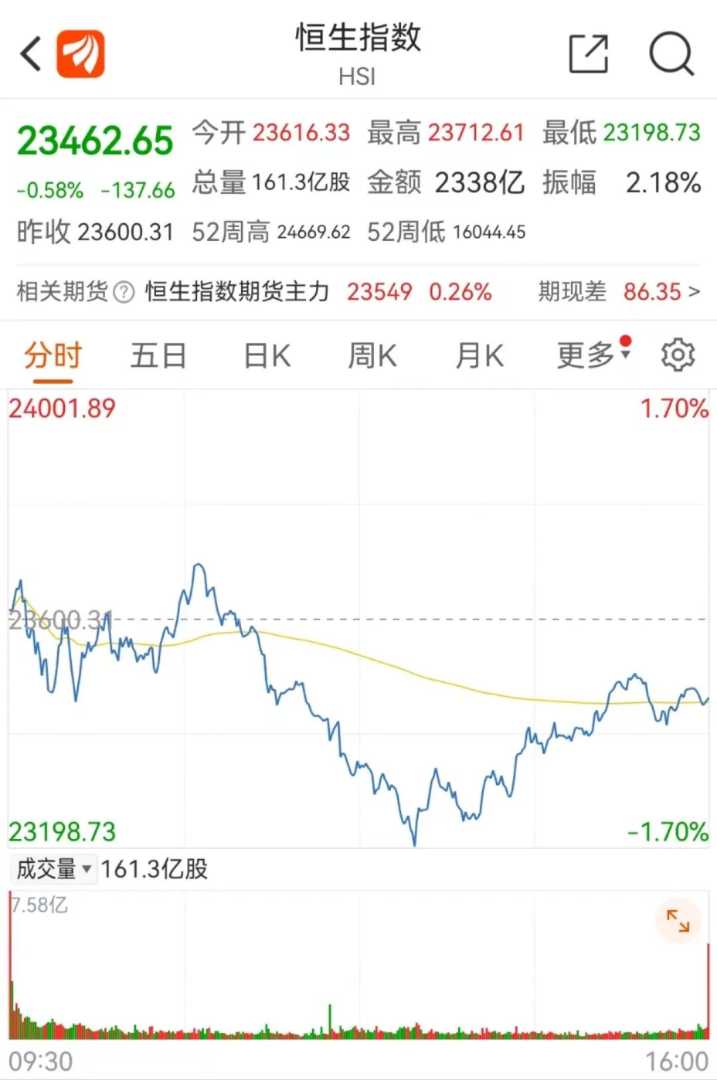Select the 分时 chart tab
Viewport: 717px width, 1080px height.
click(53, 355)
